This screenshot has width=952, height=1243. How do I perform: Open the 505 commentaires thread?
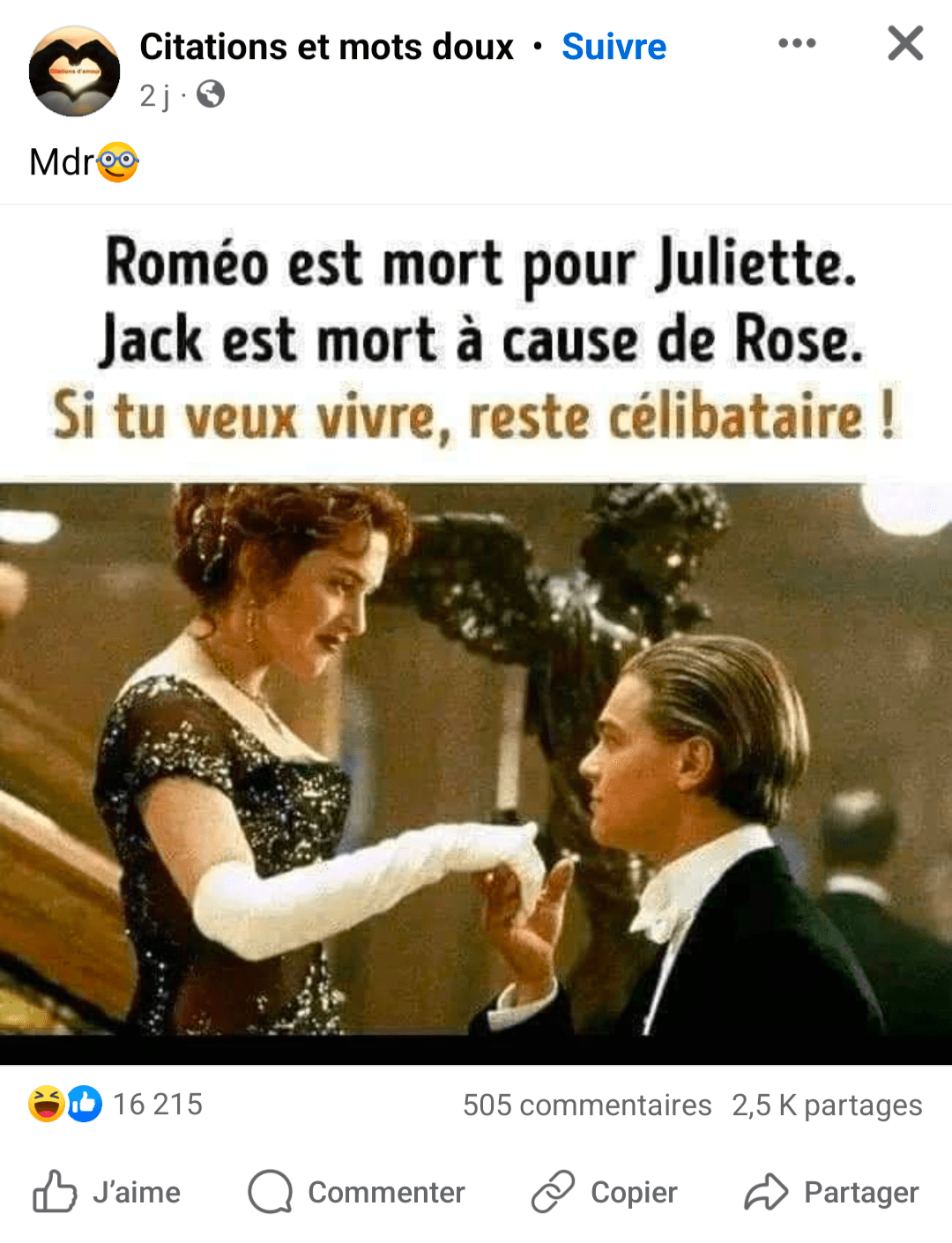587,1105
